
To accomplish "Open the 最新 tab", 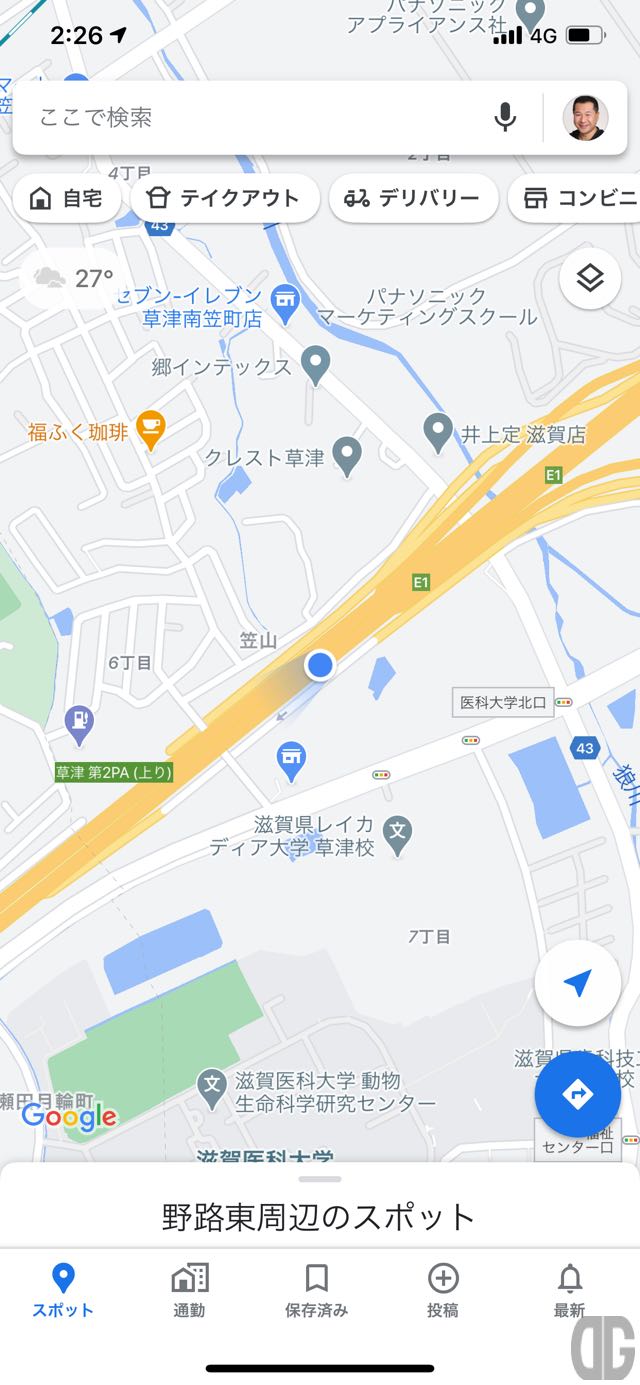I will coord(570,1290).
